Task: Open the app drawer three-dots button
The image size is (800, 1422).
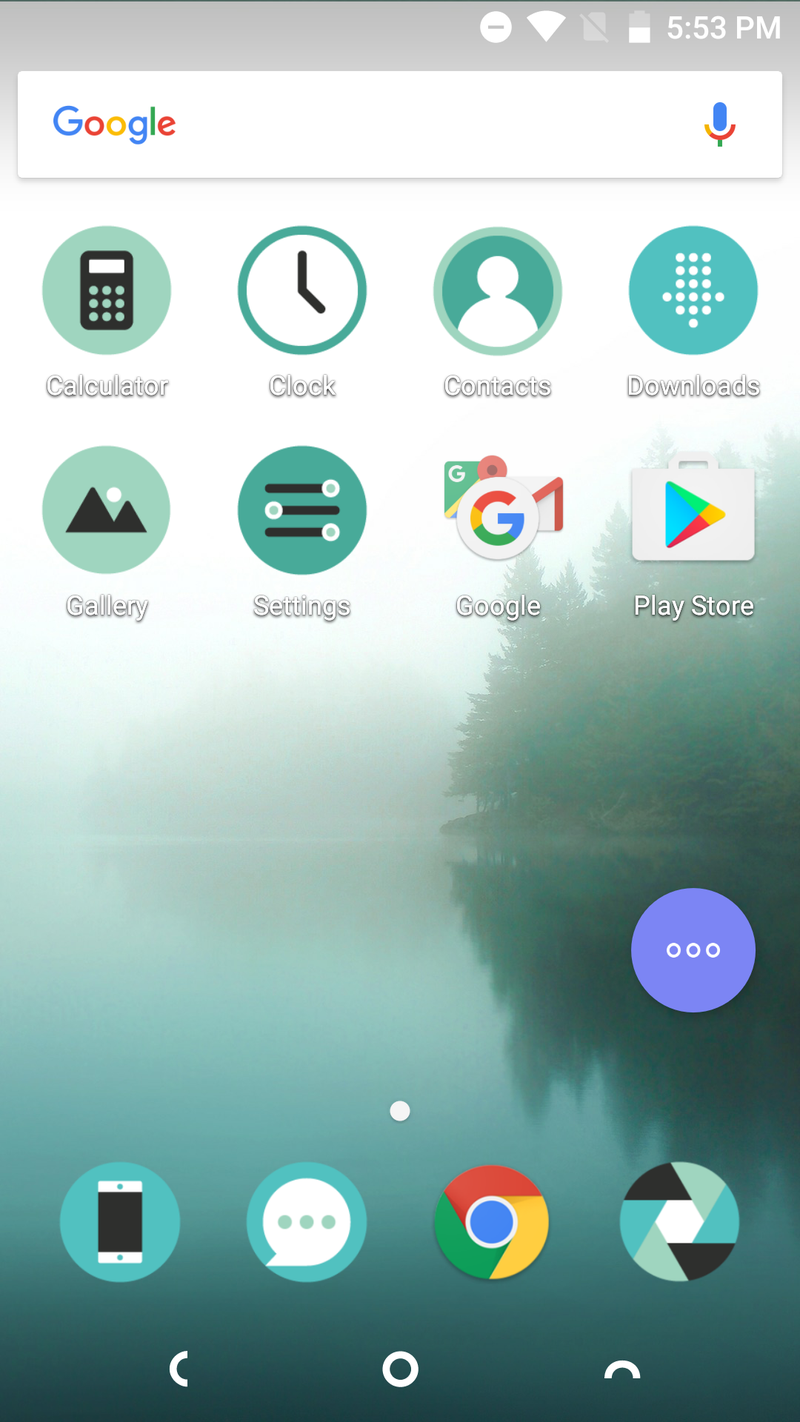Action: pyautogui.click(x=693, y=950)
